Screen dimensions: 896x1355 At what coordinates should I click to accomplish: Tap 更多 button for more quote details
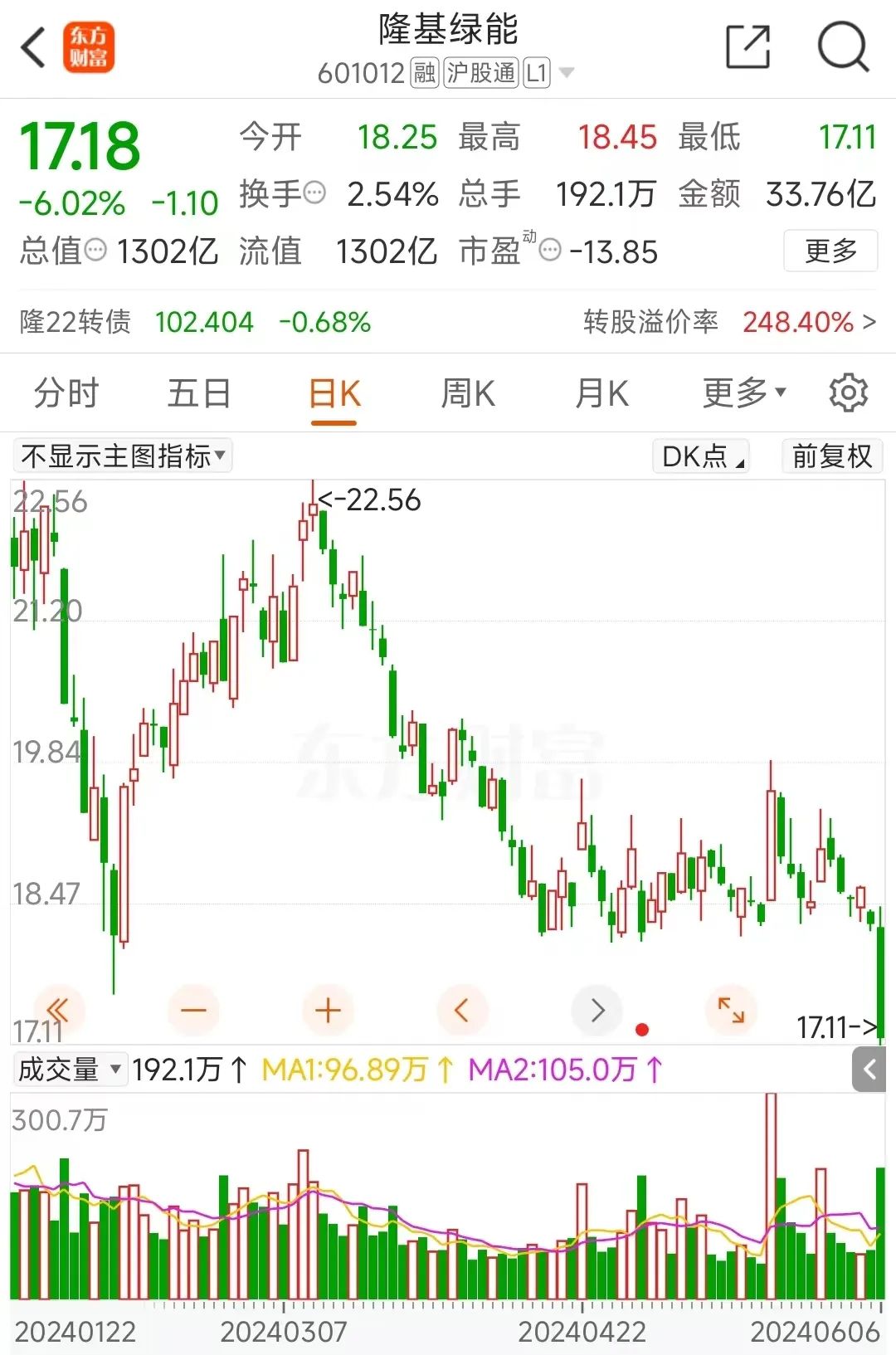coord(830,251)
